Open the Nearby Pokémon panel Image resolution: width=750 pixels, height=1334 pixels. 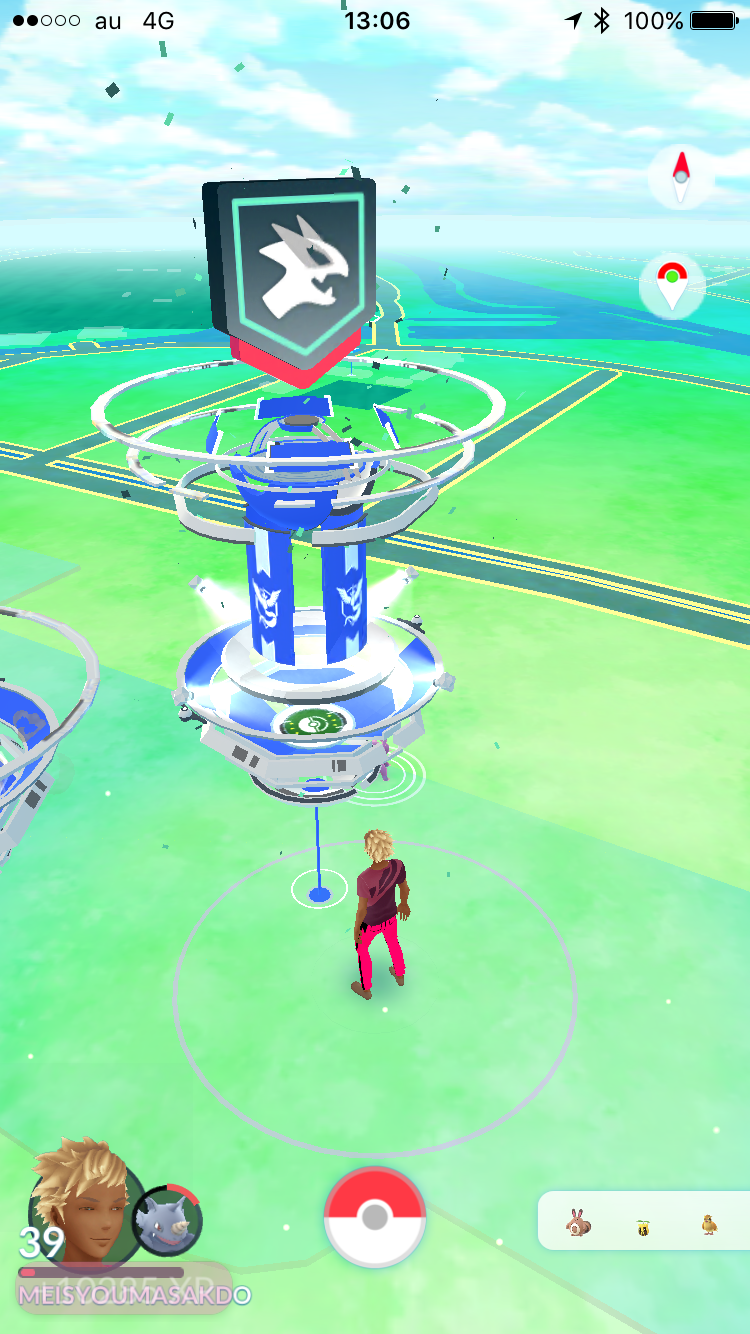[x=642, y=1221]
